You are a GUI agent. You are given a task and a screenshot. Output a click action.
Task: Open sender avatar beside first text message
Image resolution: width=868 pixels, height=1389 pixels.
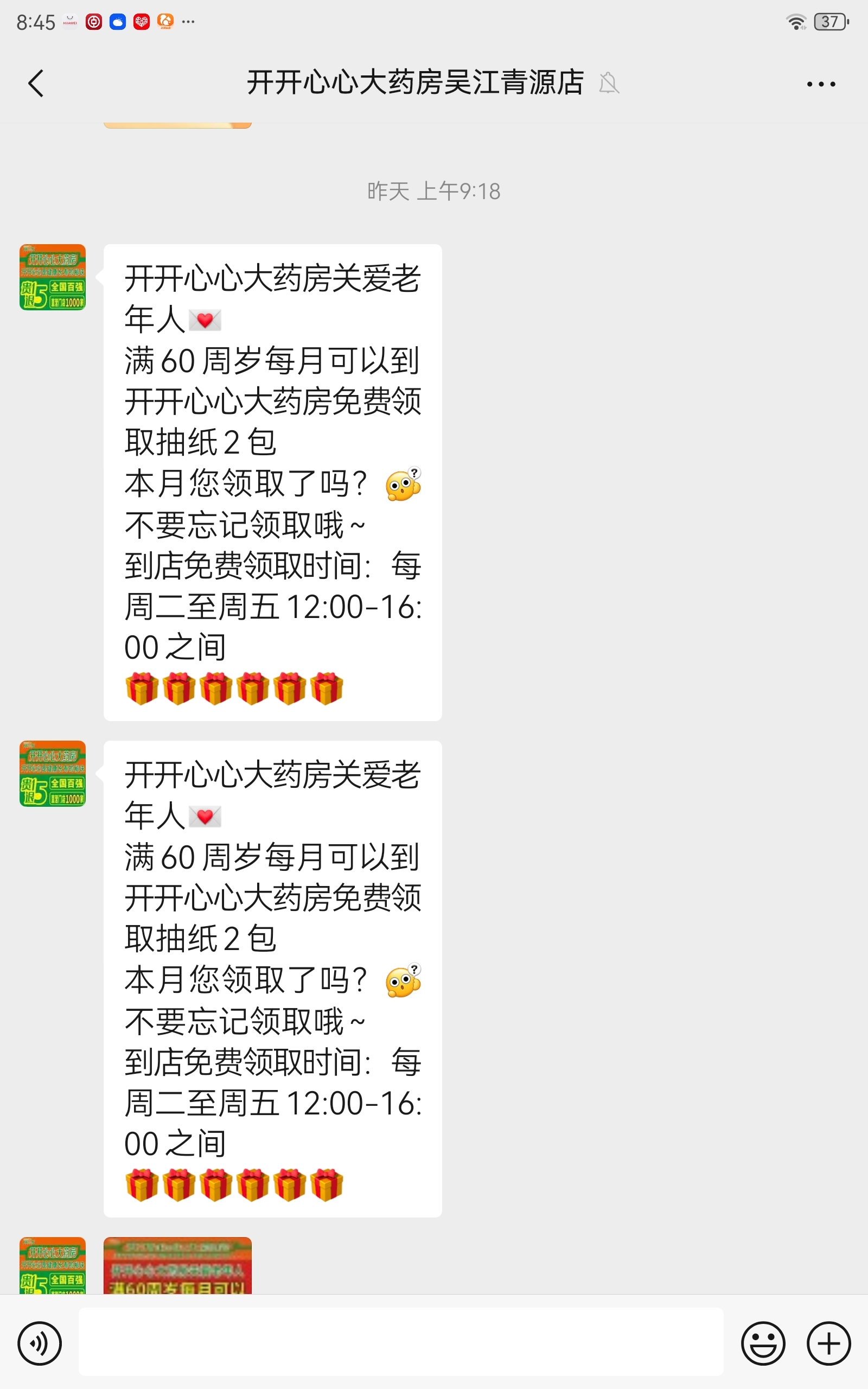click(x=53, y=277)
